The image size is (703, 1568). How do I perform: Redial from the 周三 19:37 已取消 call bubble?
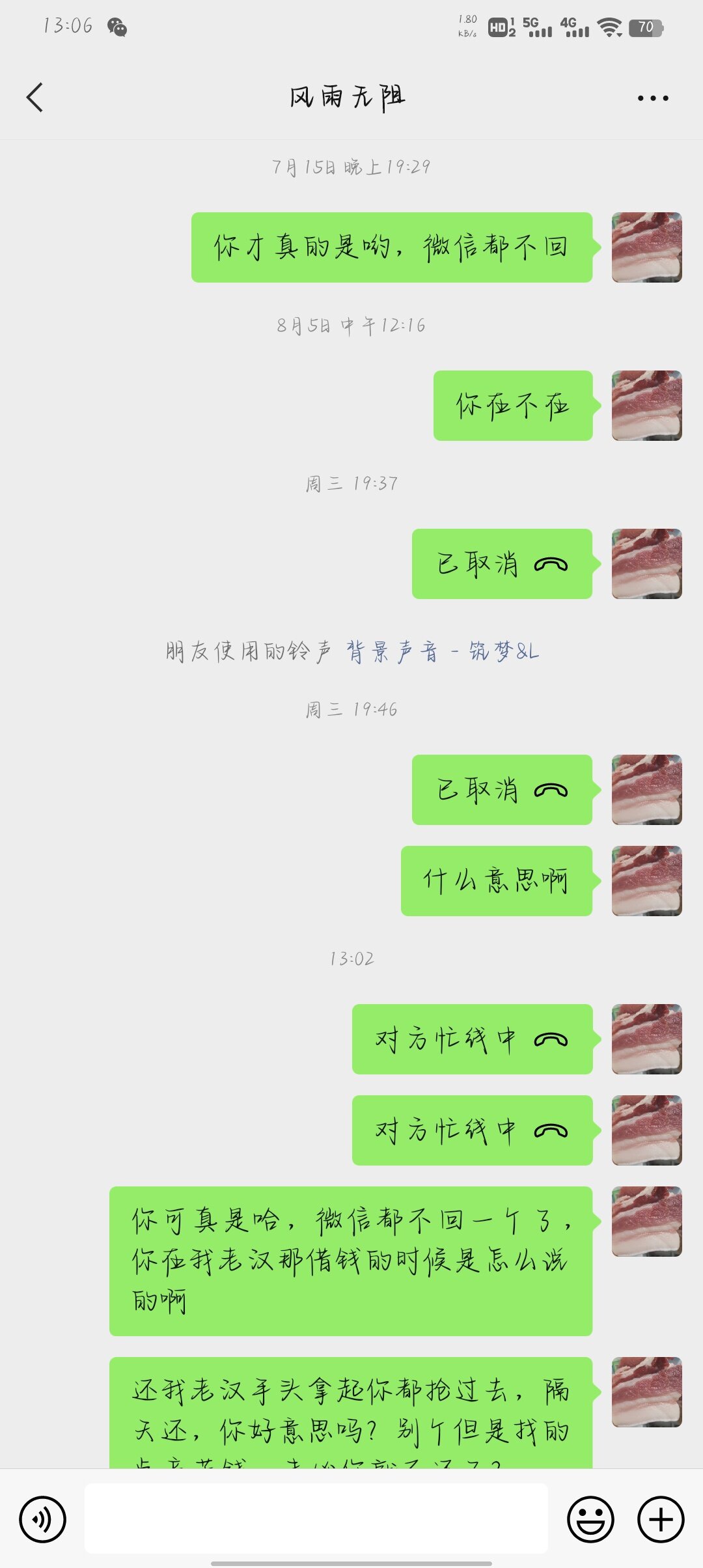(x=502, y=564)
